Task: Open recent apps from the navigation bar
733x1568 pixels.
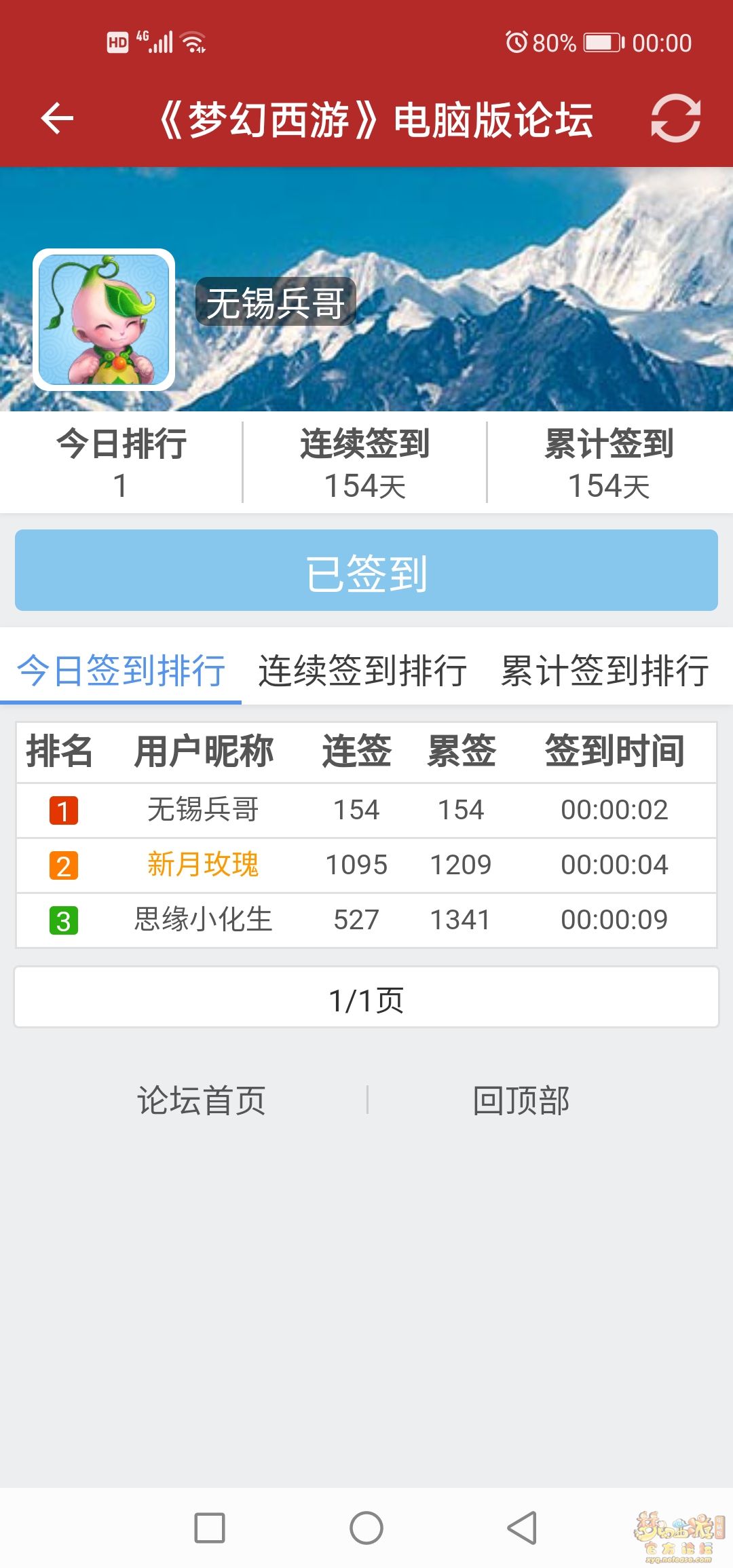Action: [x=210, y=1528]
